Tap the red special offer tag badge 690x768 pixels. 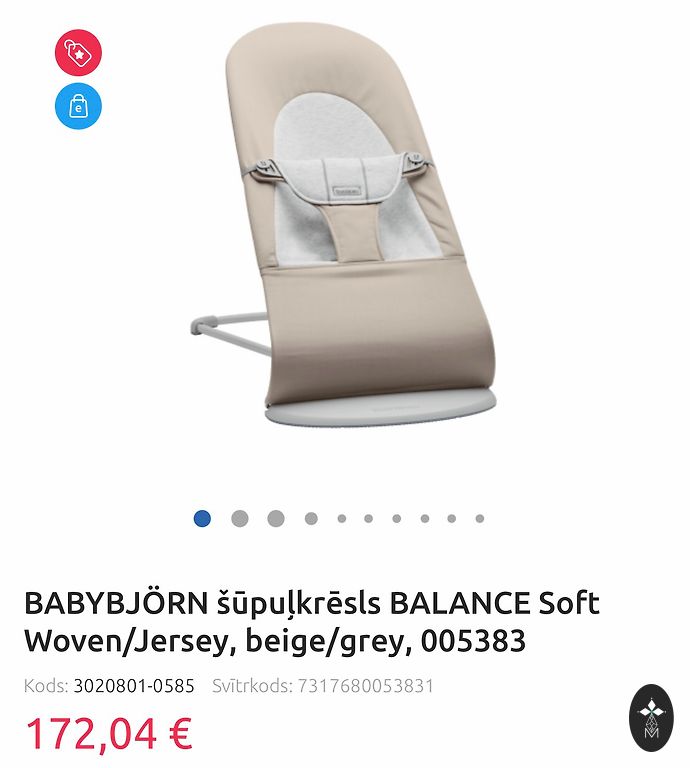(78, 53)
